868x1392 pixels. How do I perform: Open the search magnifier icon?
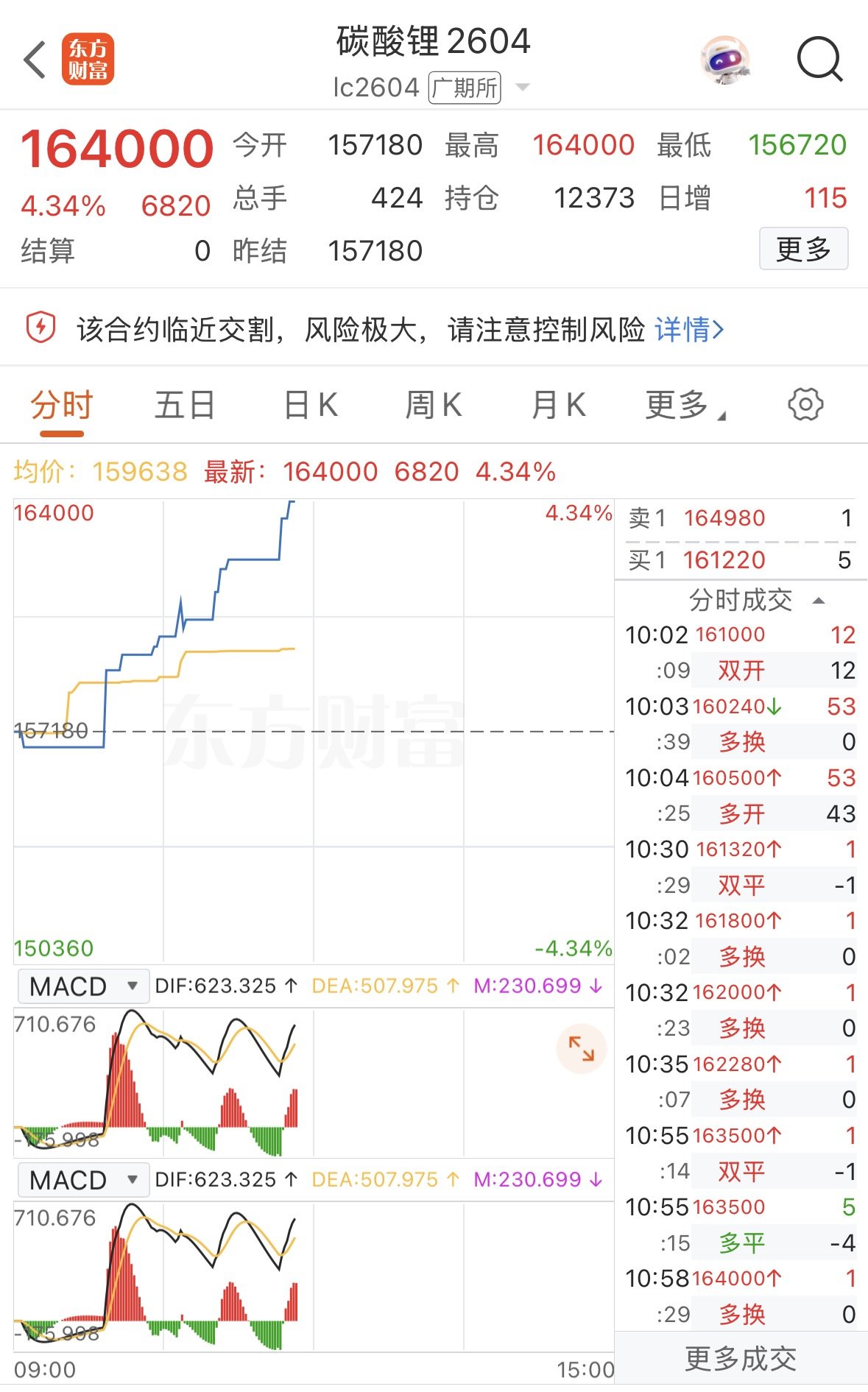point(819,59)
